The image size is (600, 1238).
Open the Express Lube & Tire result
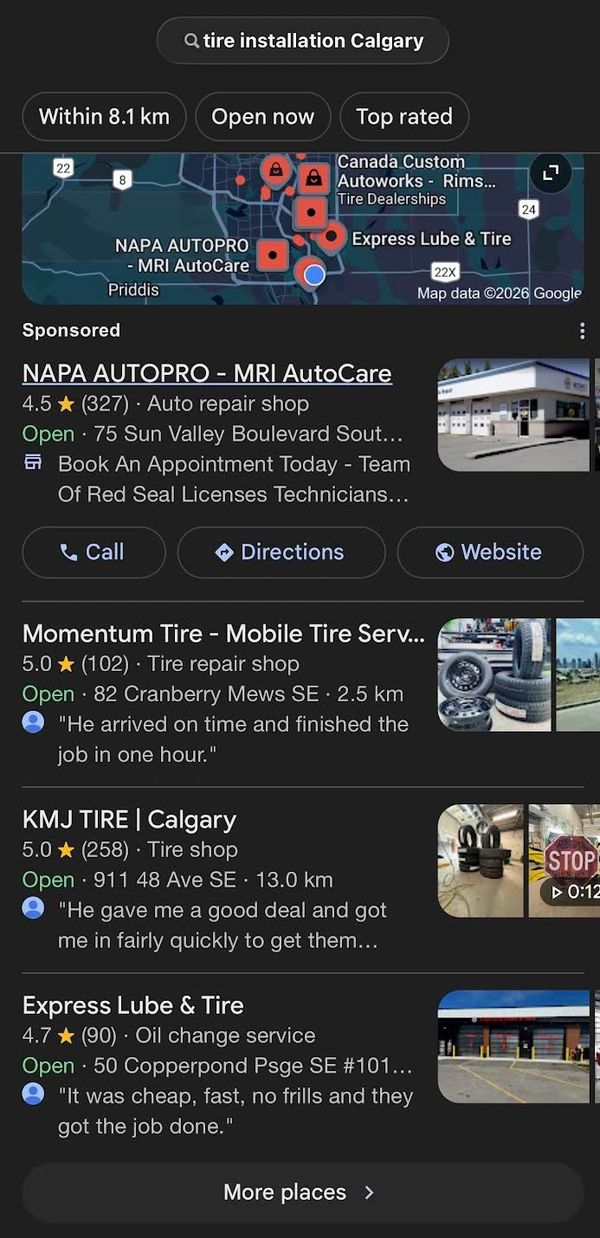[133, 1005]
